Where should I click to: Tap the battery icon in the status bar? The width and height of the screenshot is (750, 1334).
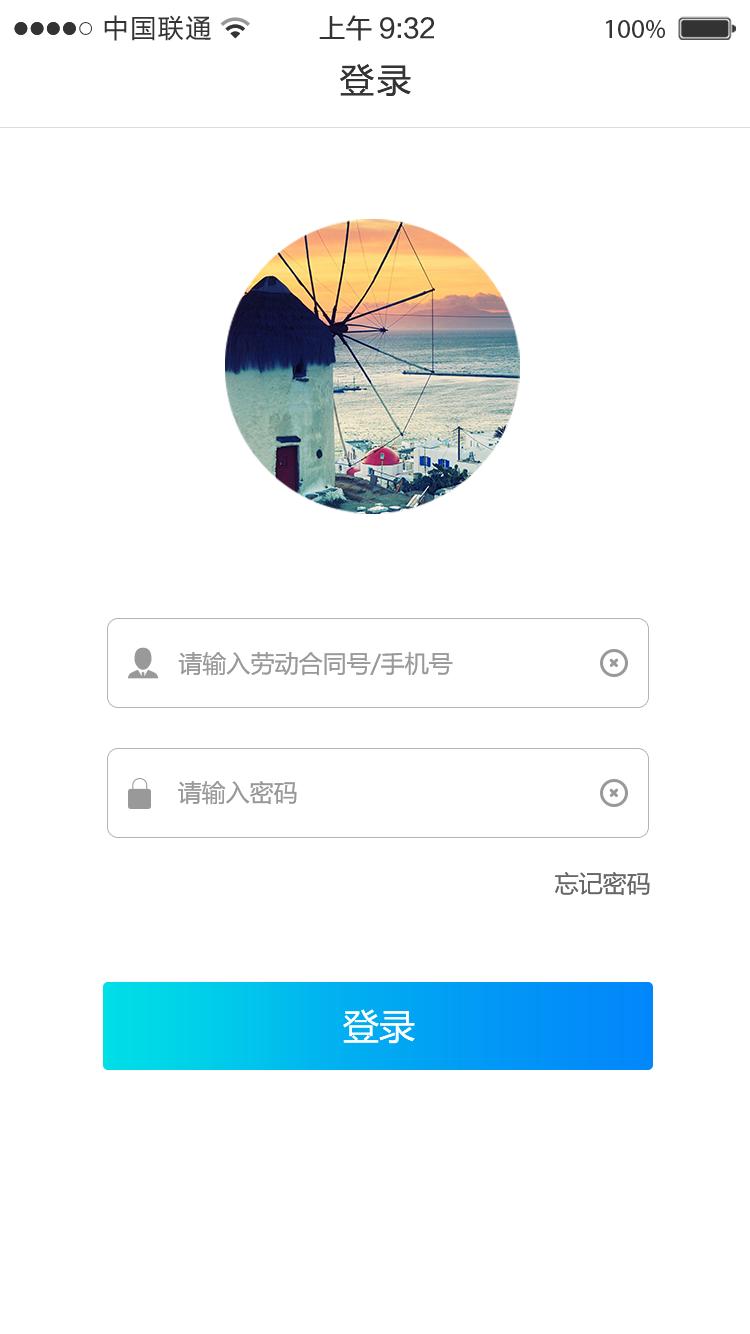[705, 29]
